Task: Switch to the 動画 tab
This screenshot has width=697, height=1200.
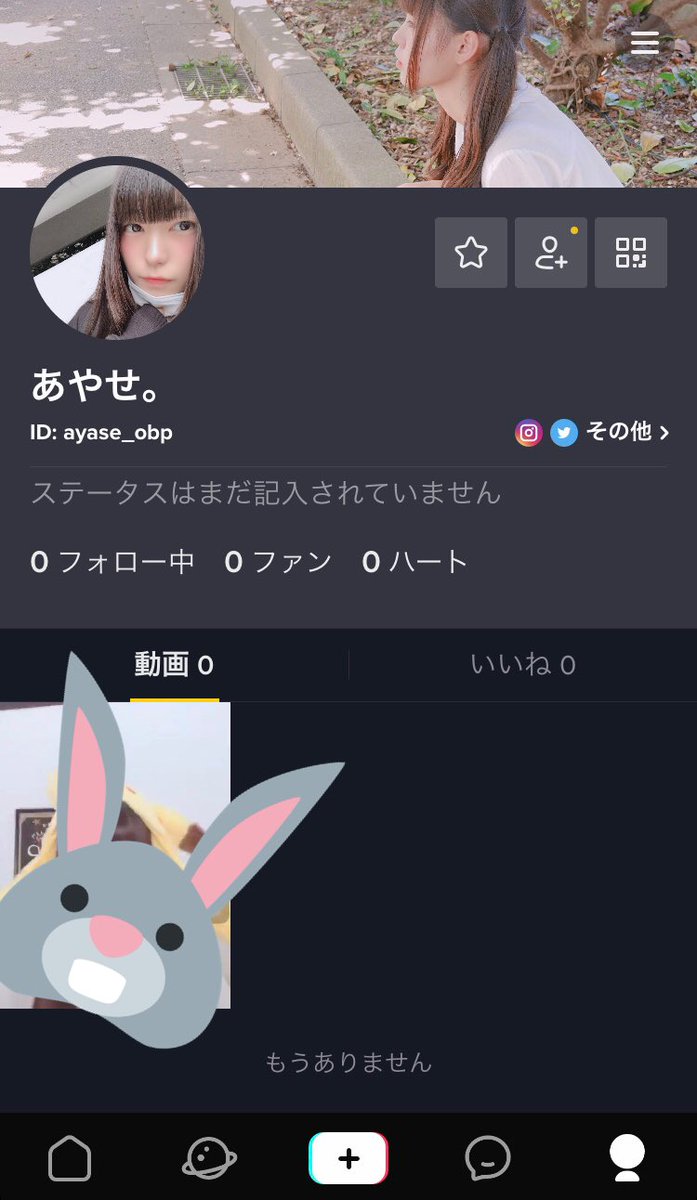Action: [174, 665]
